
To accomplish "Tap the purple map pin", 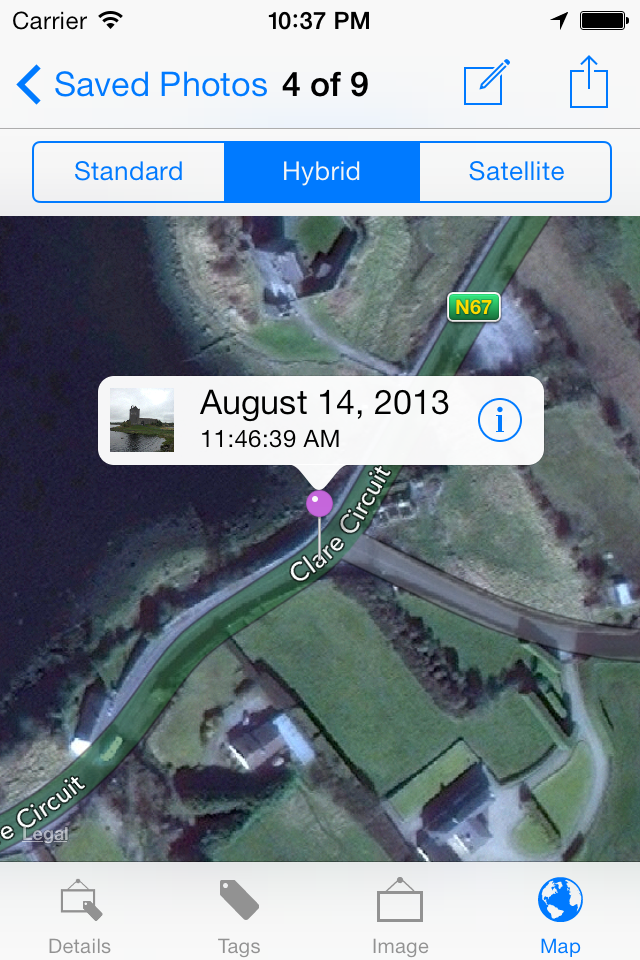I will (x=319, y=503).
